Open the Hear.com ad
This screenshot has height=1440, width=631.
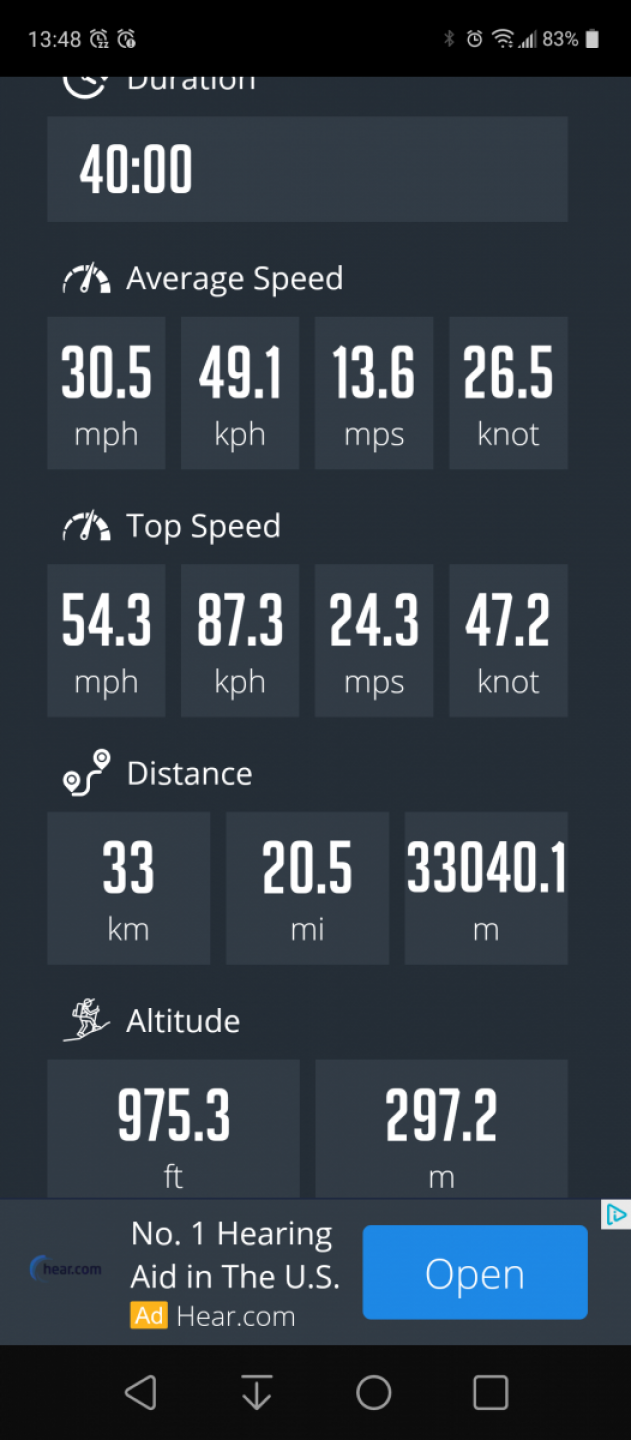click(475, 1273)
